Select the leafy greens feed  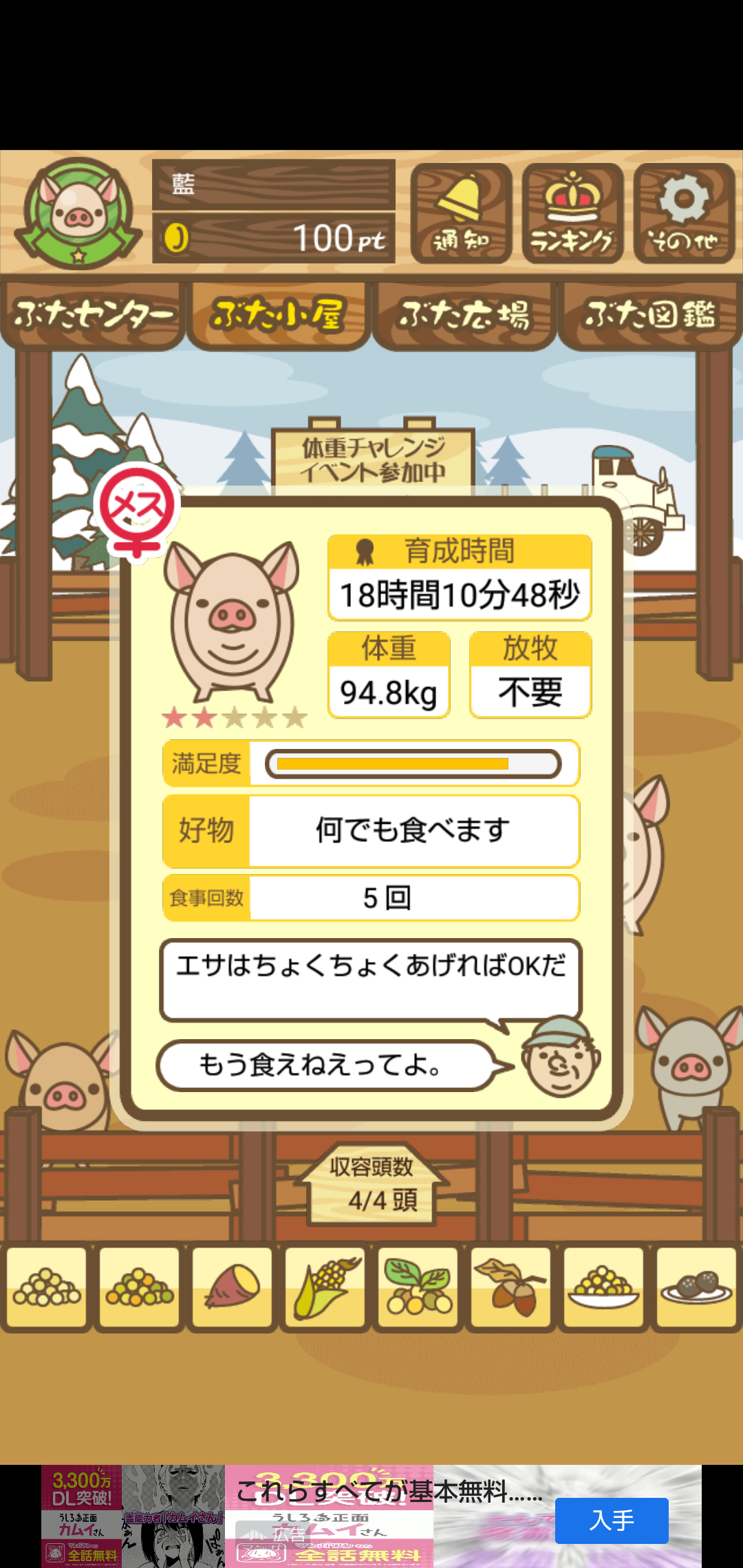[x=418, y=1287]
